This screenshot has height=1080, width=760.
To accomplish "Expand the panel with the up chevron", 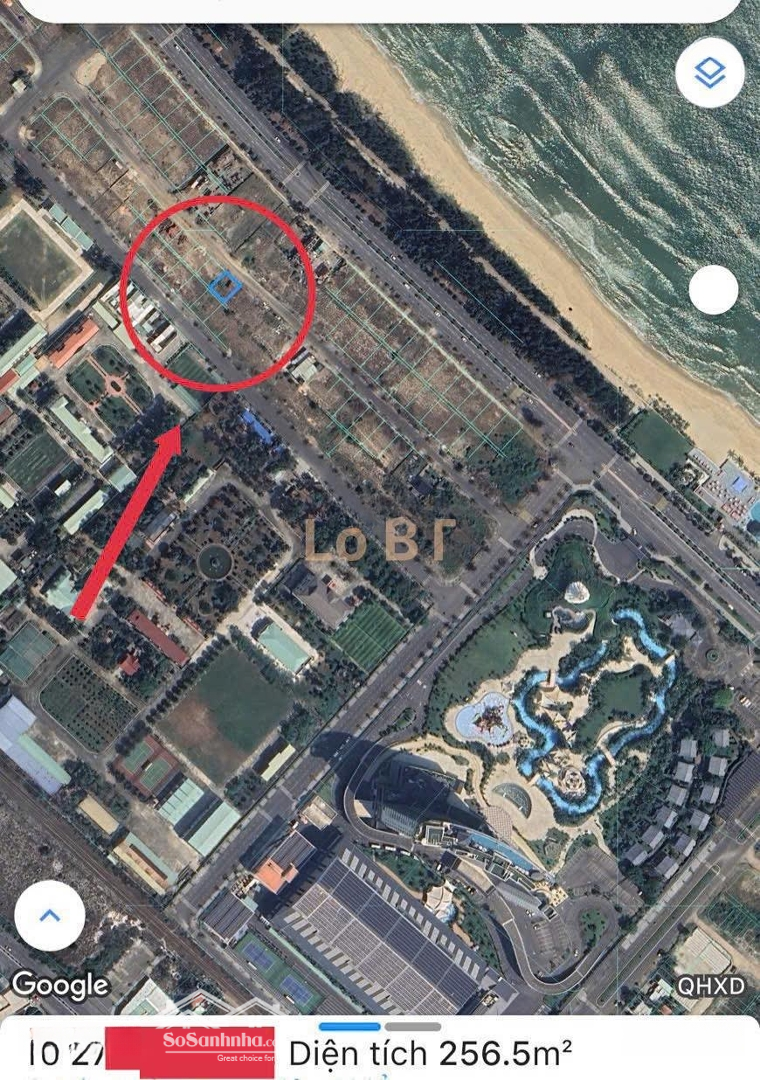I will [49, 916].
